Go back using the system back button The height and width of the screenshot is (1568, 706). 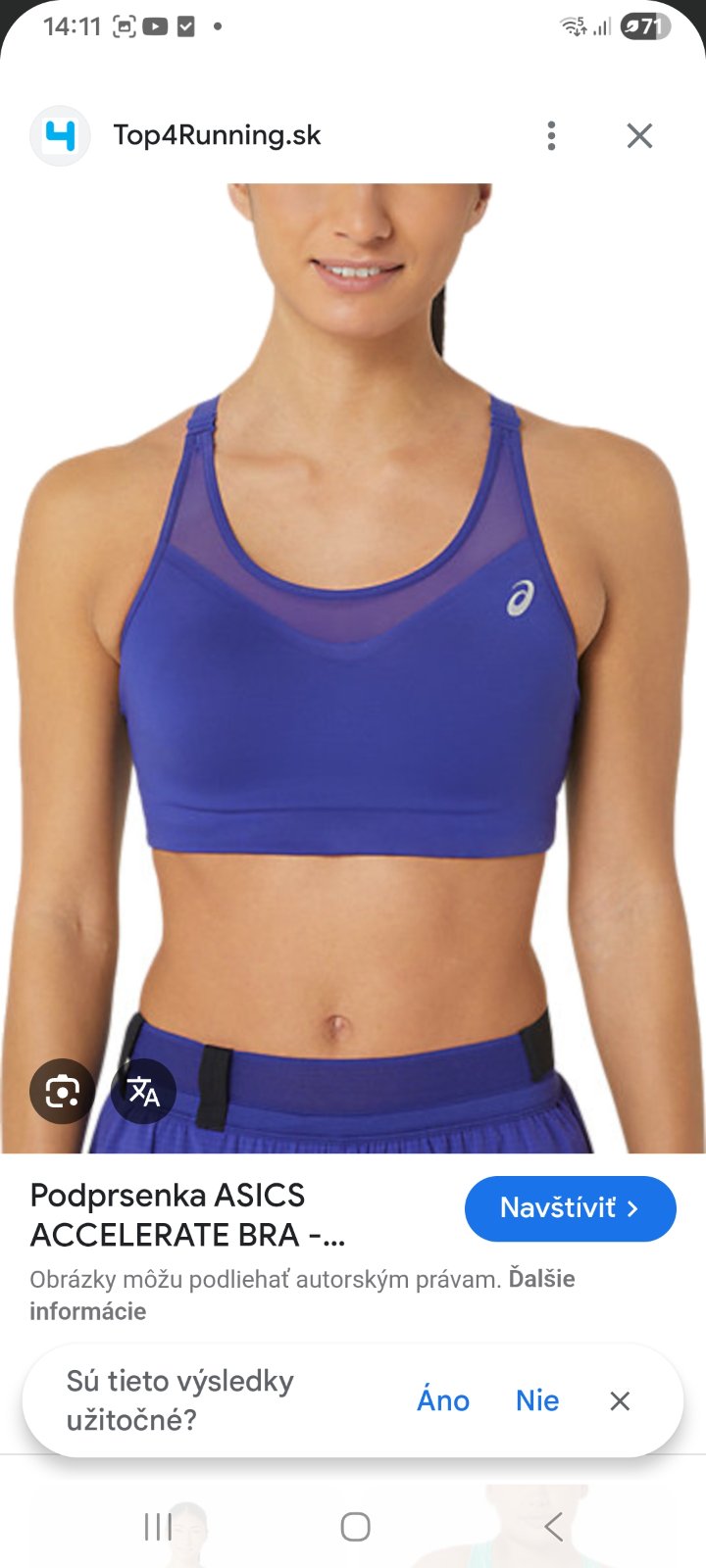[553, 1526]
